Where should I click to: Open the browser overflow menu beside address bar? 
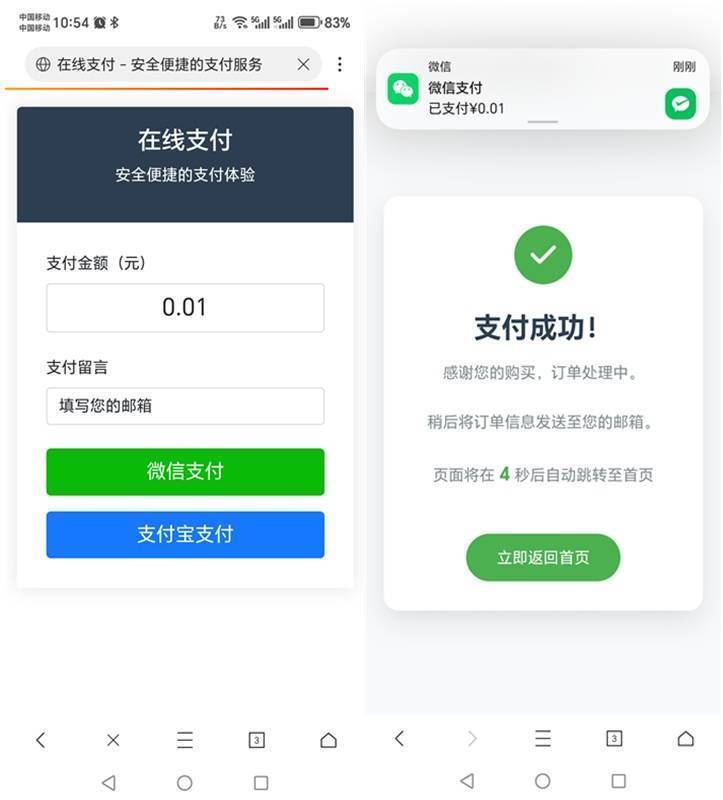pyautogui.click(x=340, y=64)
